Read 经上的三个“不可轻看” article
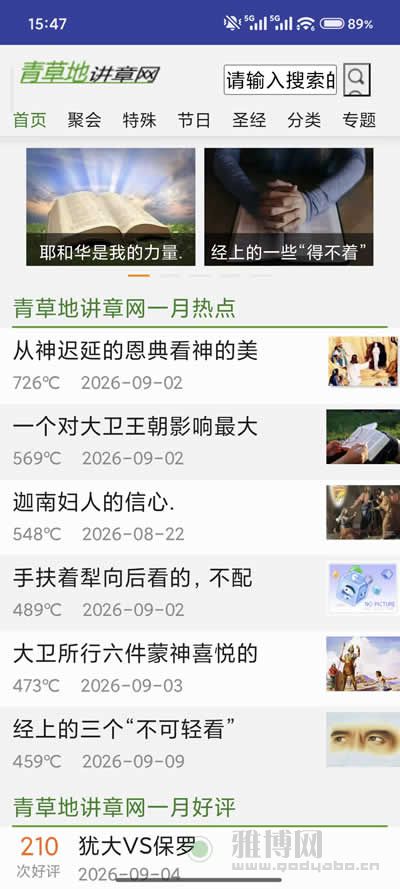The height and width of the screenshot is (889, 400). pyautogui.click(x=200, y=744)
